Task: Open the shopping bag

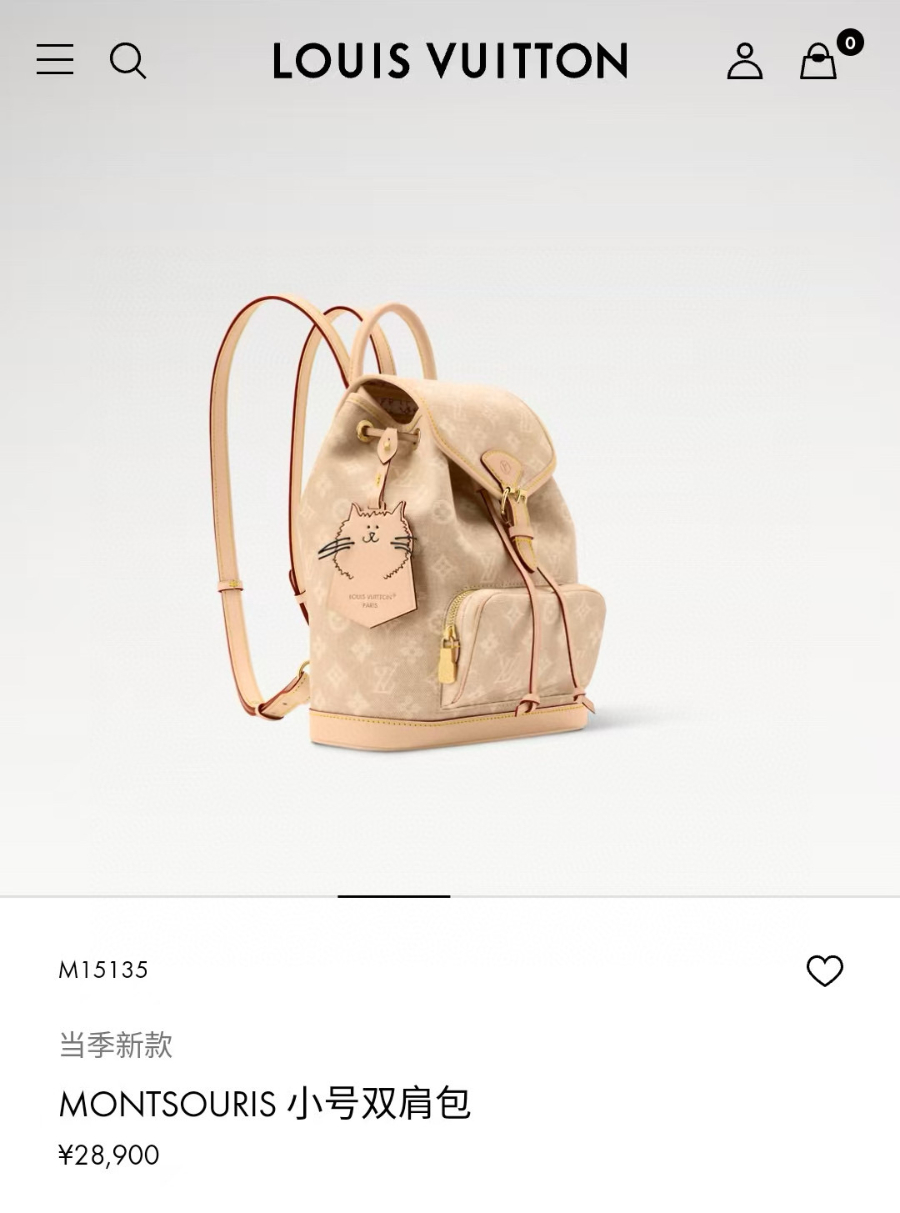Action: pyautogui.click(x=819, y=61)
